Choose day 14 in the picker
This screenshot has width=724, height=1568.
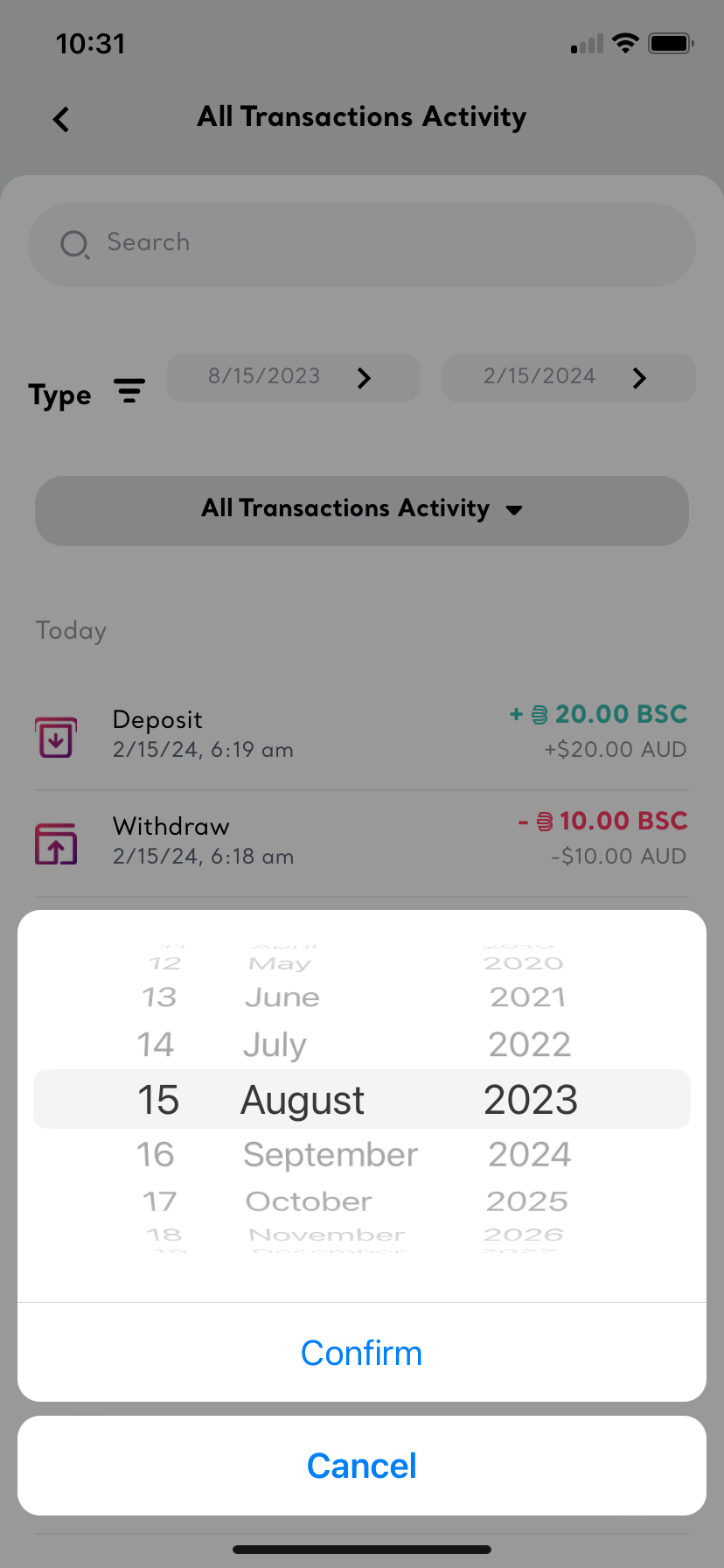click(157, 1045)
